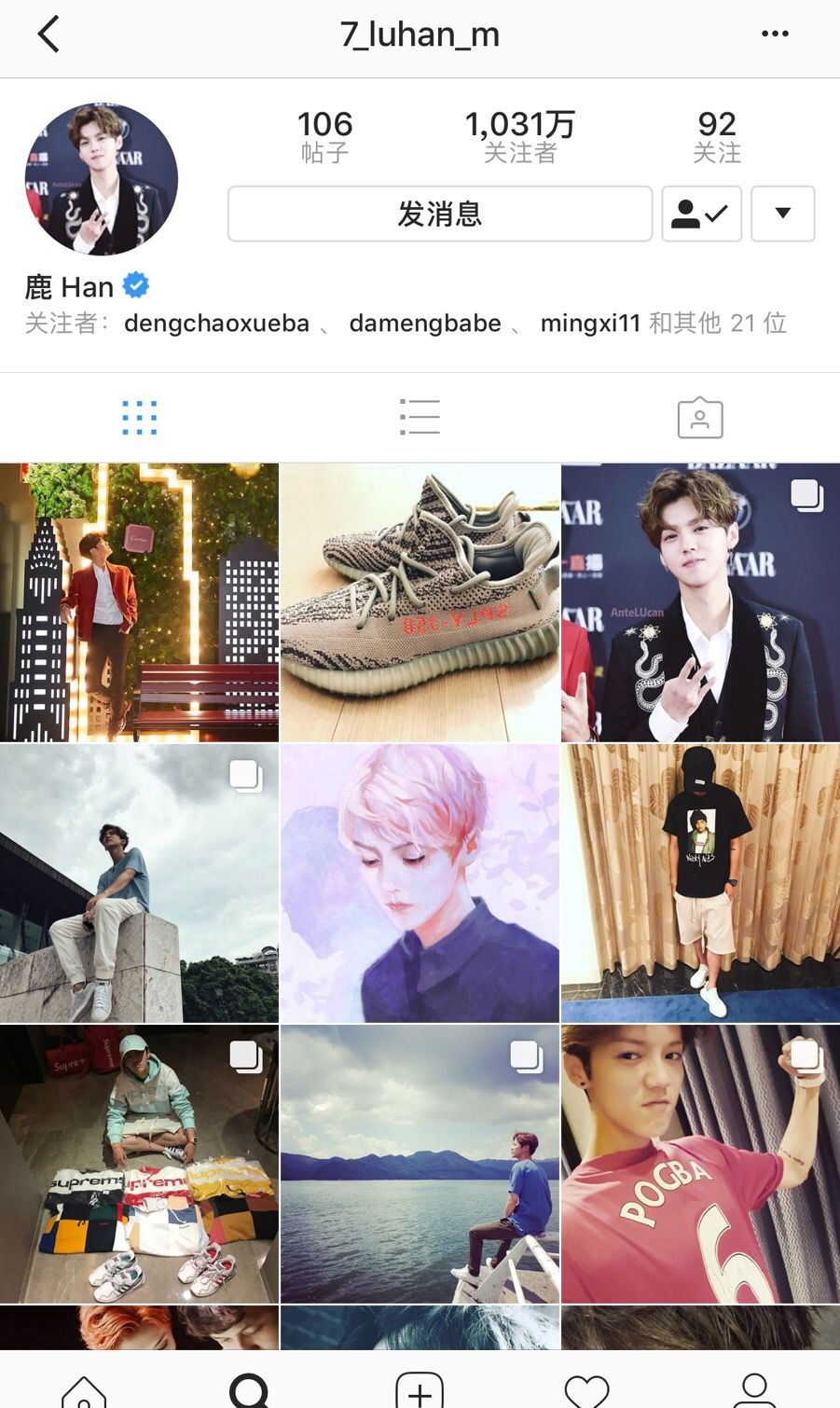Screen dimensions: 840x1408
Task: Open the Supreme clothes floor post
Action: point(139,1164)
